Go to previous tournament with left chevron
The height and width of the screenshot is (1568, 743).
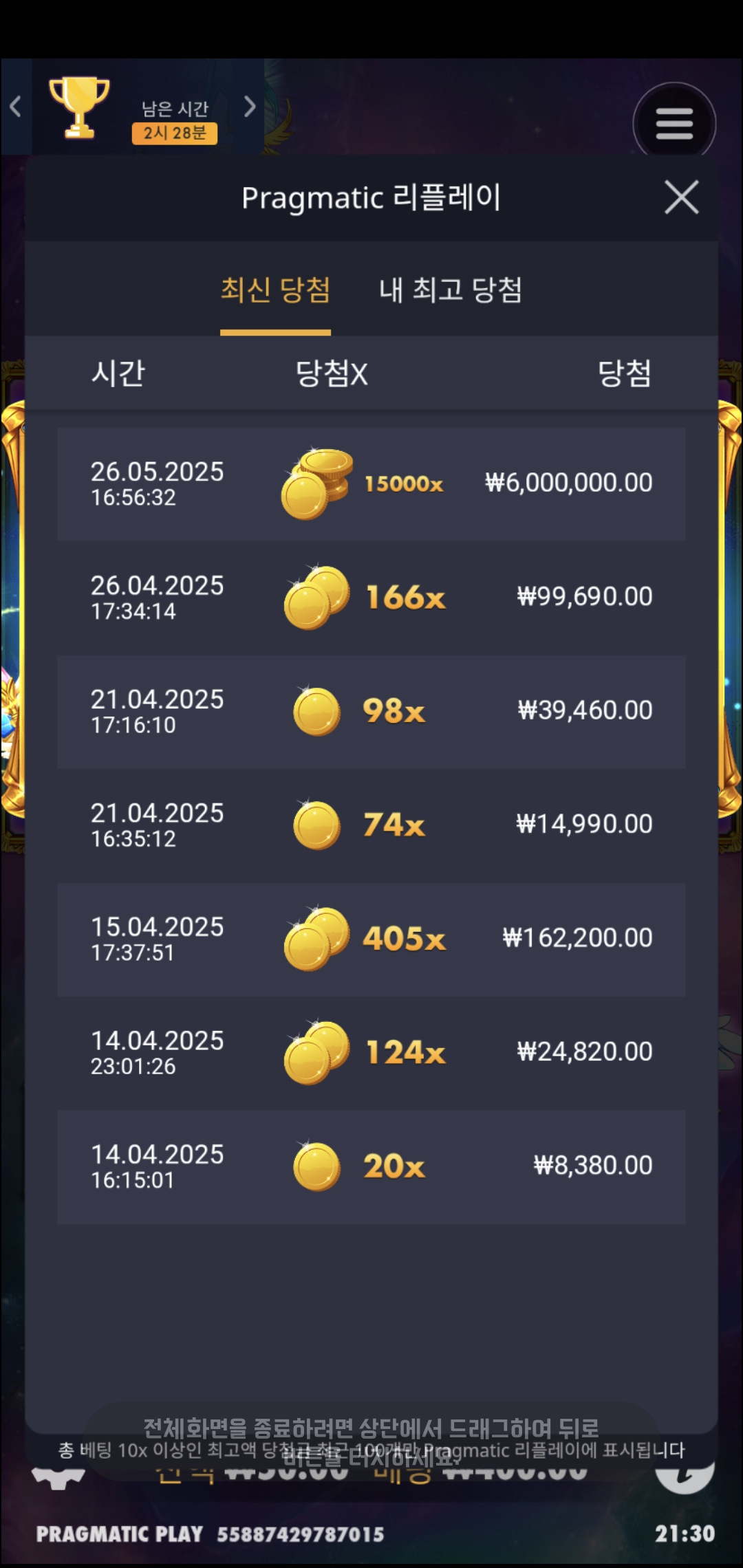(x=16, y=107)
